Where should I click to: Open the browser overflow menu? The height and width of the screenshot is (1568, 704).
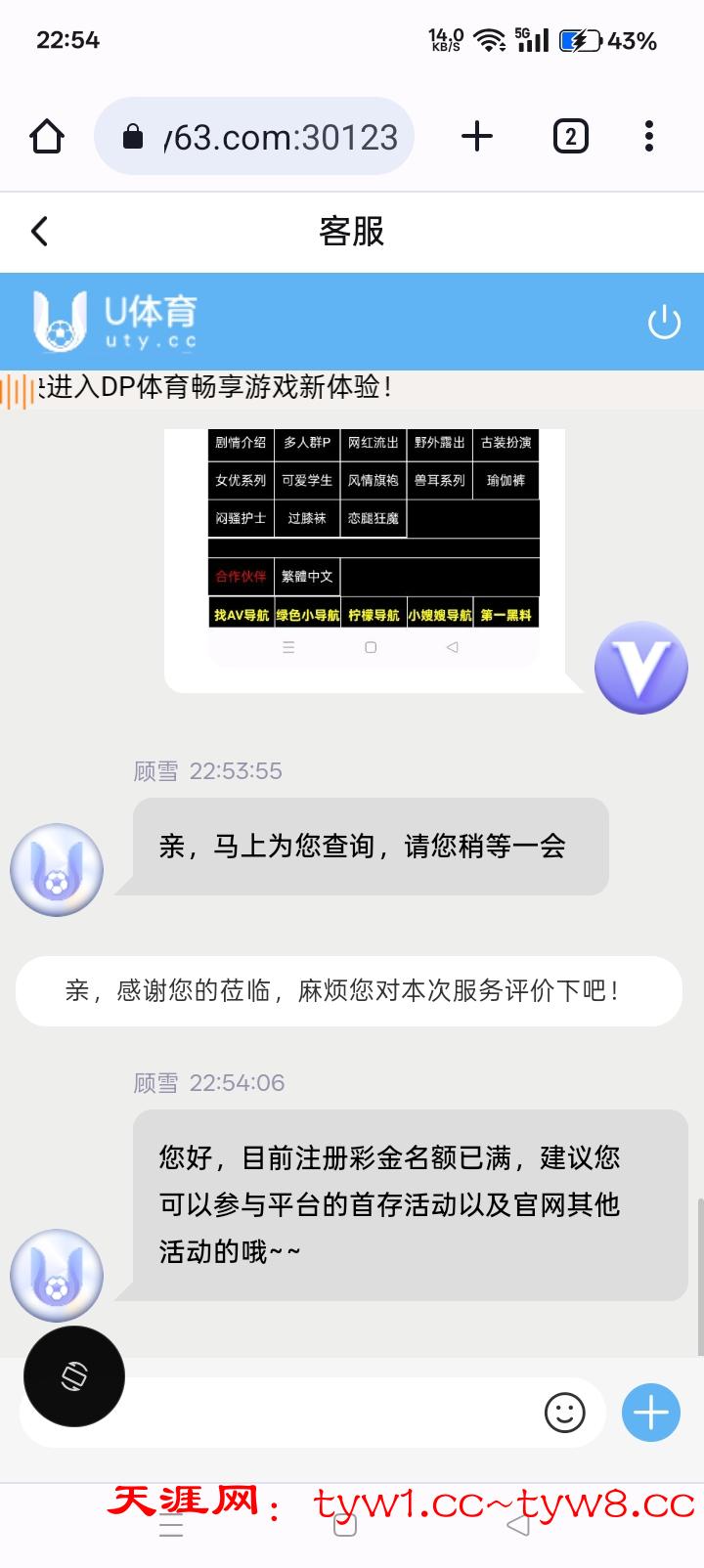pyautogui.click(x=648, y=137)
